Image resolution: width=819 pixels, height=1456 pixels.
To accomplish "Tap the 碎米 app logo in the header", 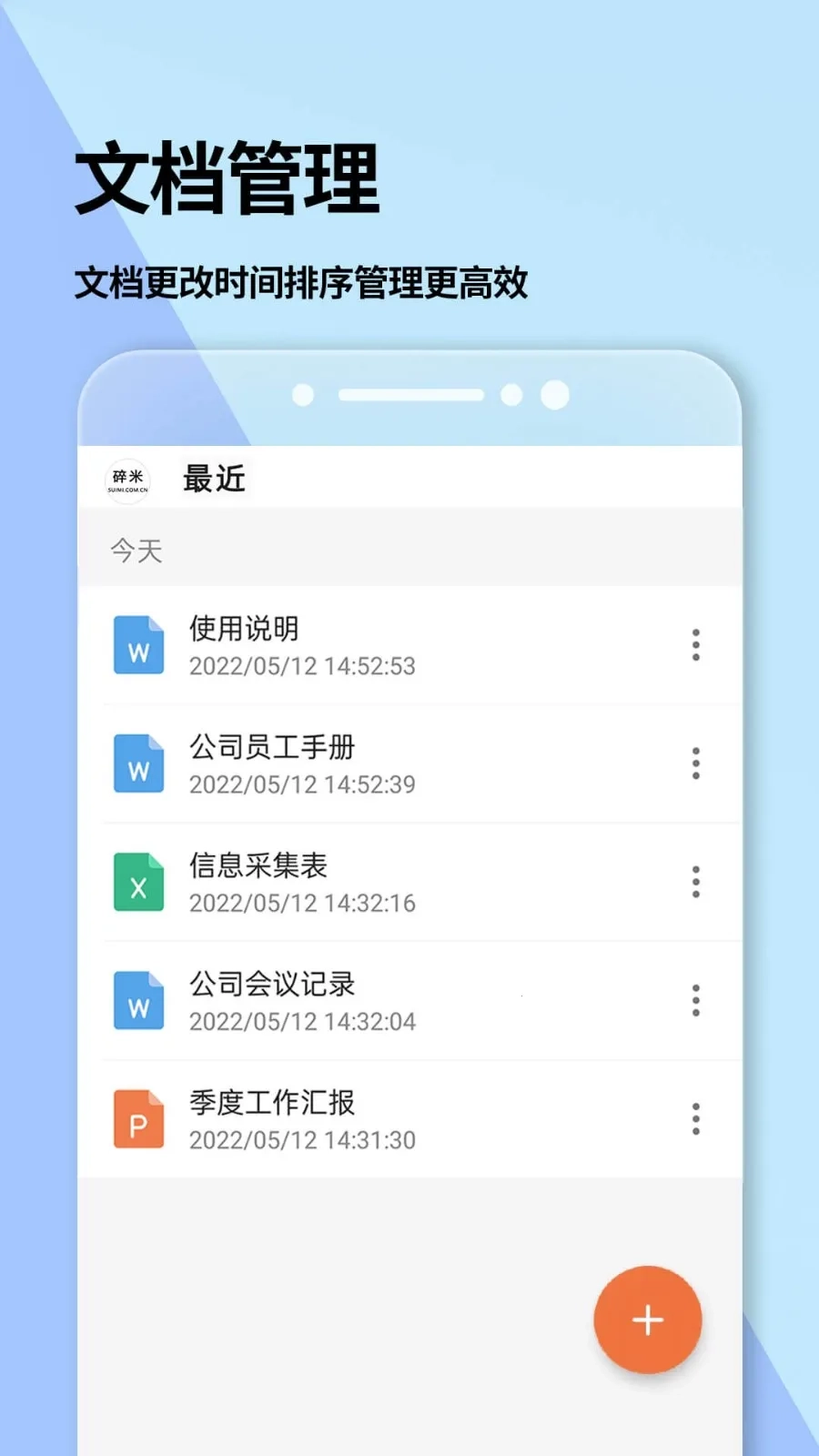I will click(x=128, y=480).
